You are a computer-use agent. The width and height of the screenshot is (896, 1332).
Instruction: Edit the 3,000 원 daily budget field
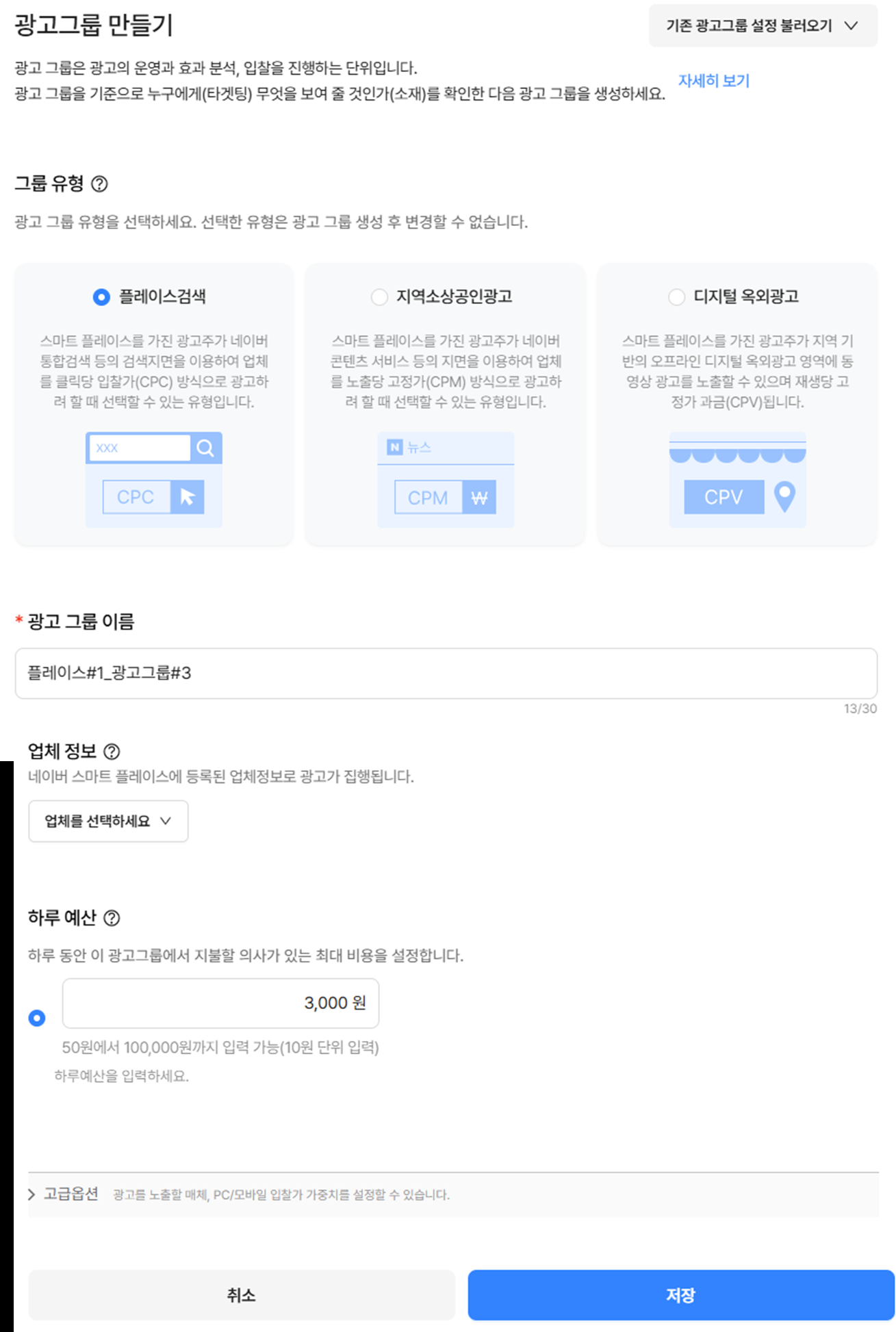[x=220, y=1003]
